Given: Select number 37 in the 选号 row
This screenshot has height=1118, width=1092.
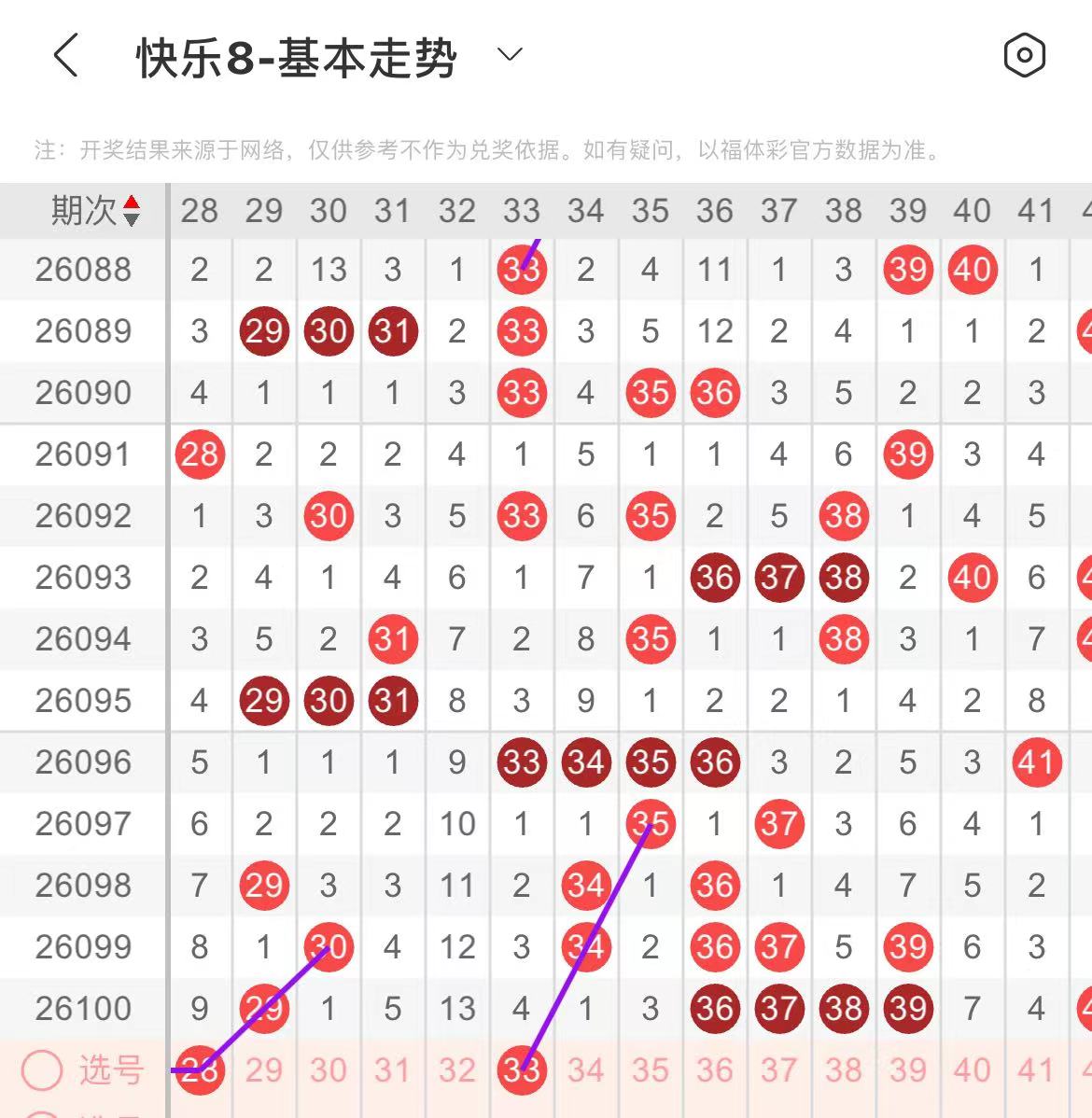Looking at the screenshot, I should (x=779, y=1070).
